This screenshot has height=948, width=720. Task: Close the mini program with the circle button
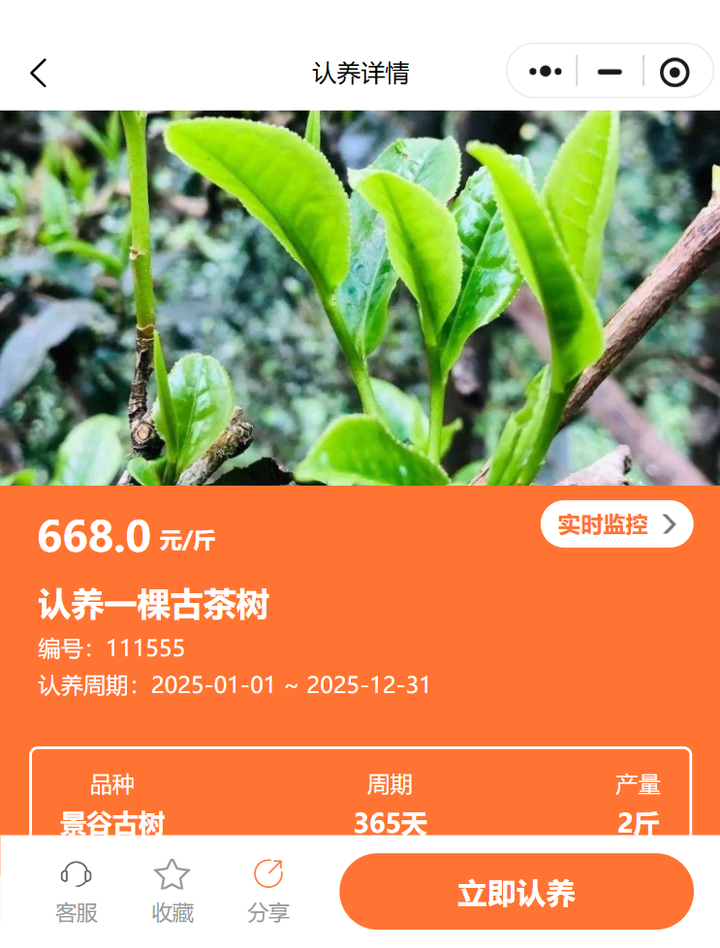point(675,72)
